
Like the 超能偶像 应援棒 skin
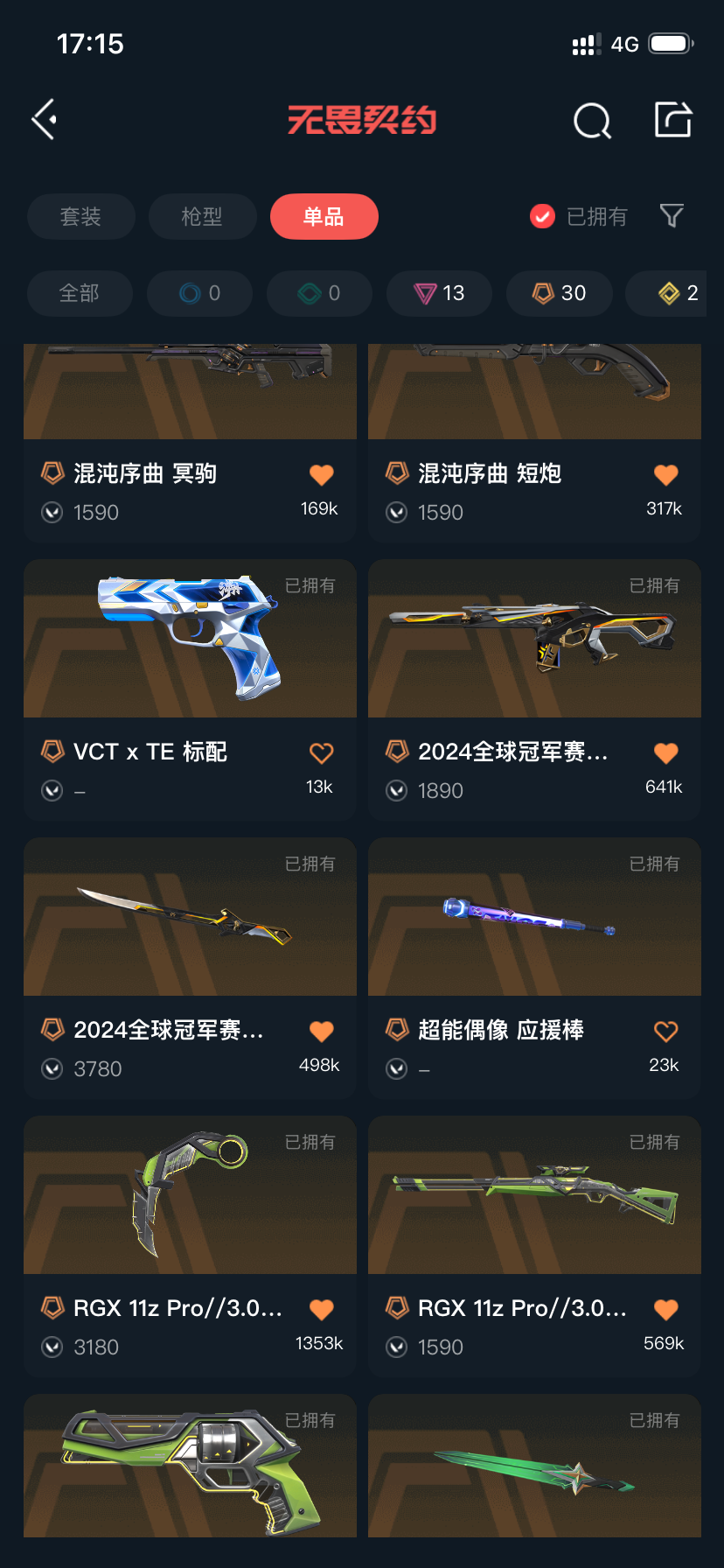[x=666, y=1032]
